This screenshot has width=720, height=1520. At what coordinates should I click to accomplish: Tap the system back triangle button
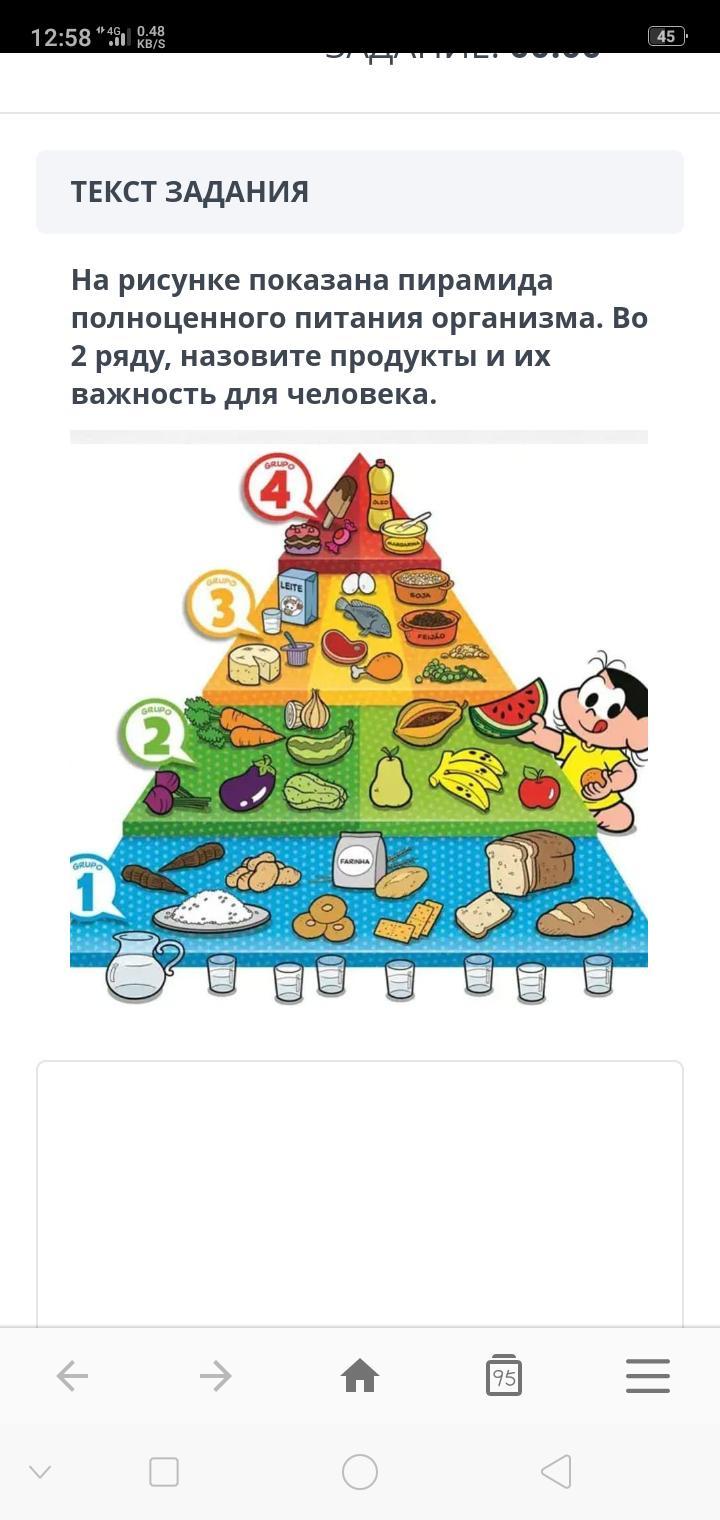[x=556, y=1472]
